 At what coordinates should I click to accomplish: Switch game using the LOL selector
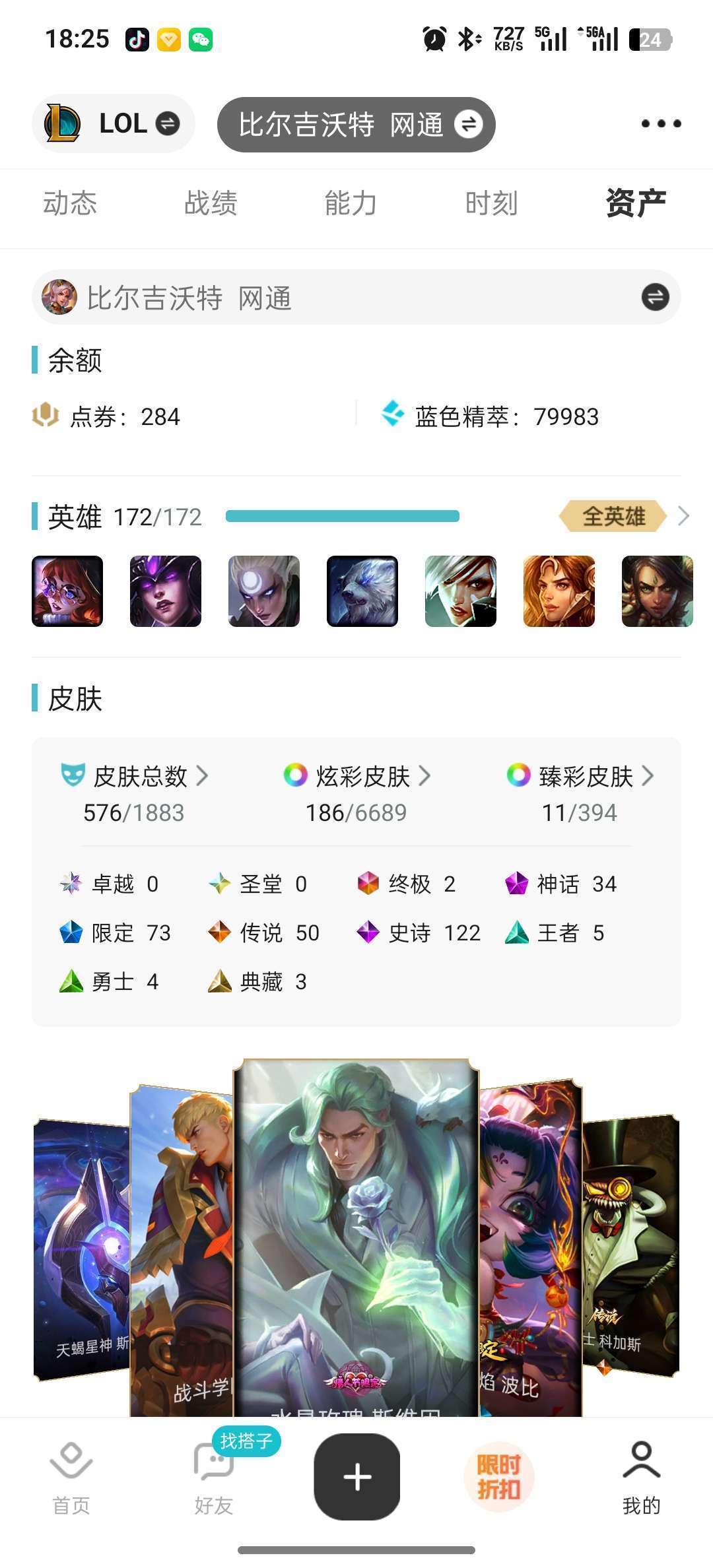pyautogui.click(x=114, y=123)
